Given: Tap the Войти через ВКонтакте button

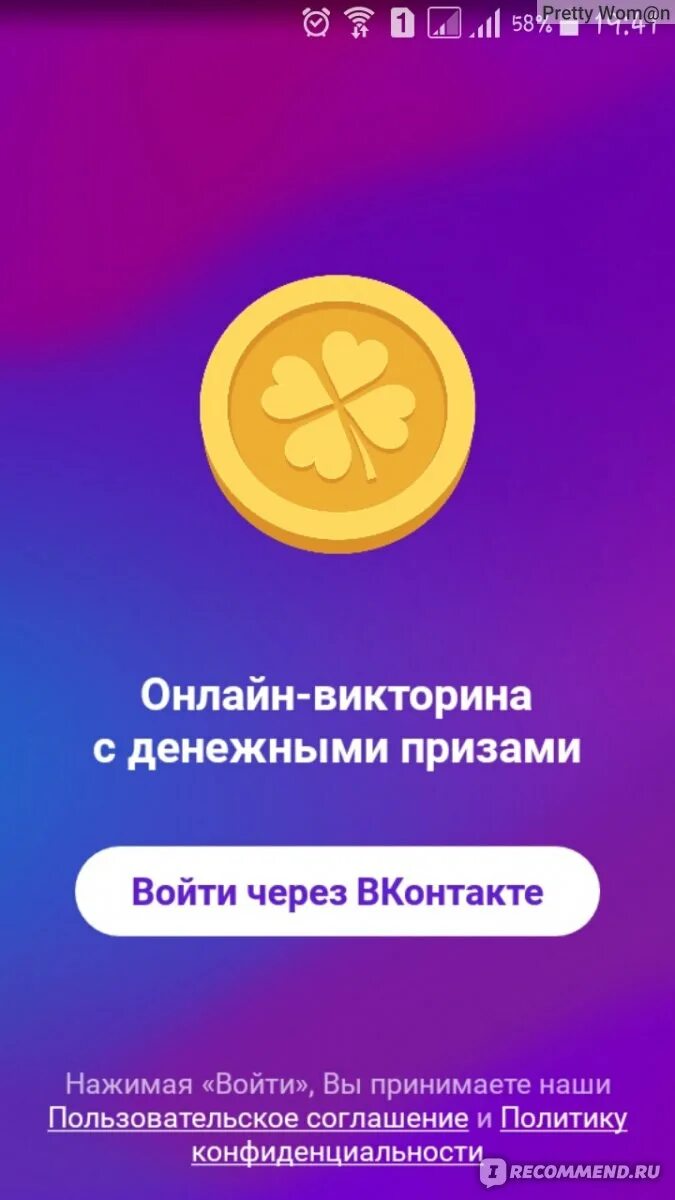Looking at the screenshot, I should [337, 891].
